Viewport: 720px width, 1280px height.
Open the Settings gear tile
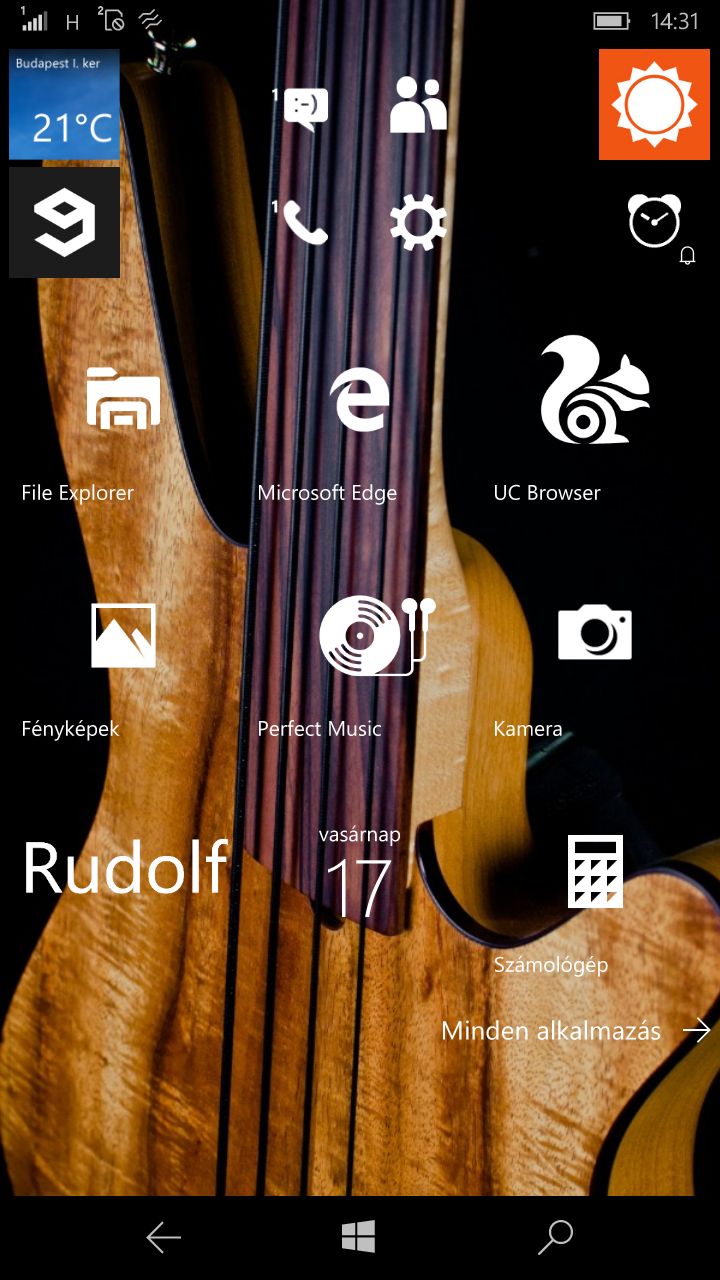418,223
